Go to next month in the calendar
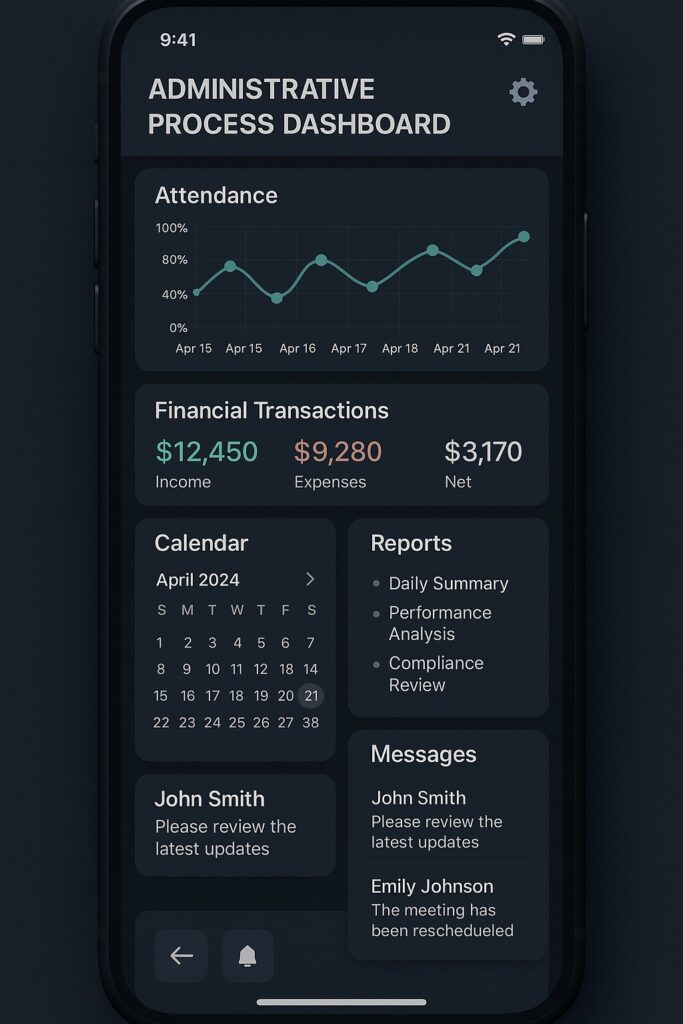 point(310,579)
